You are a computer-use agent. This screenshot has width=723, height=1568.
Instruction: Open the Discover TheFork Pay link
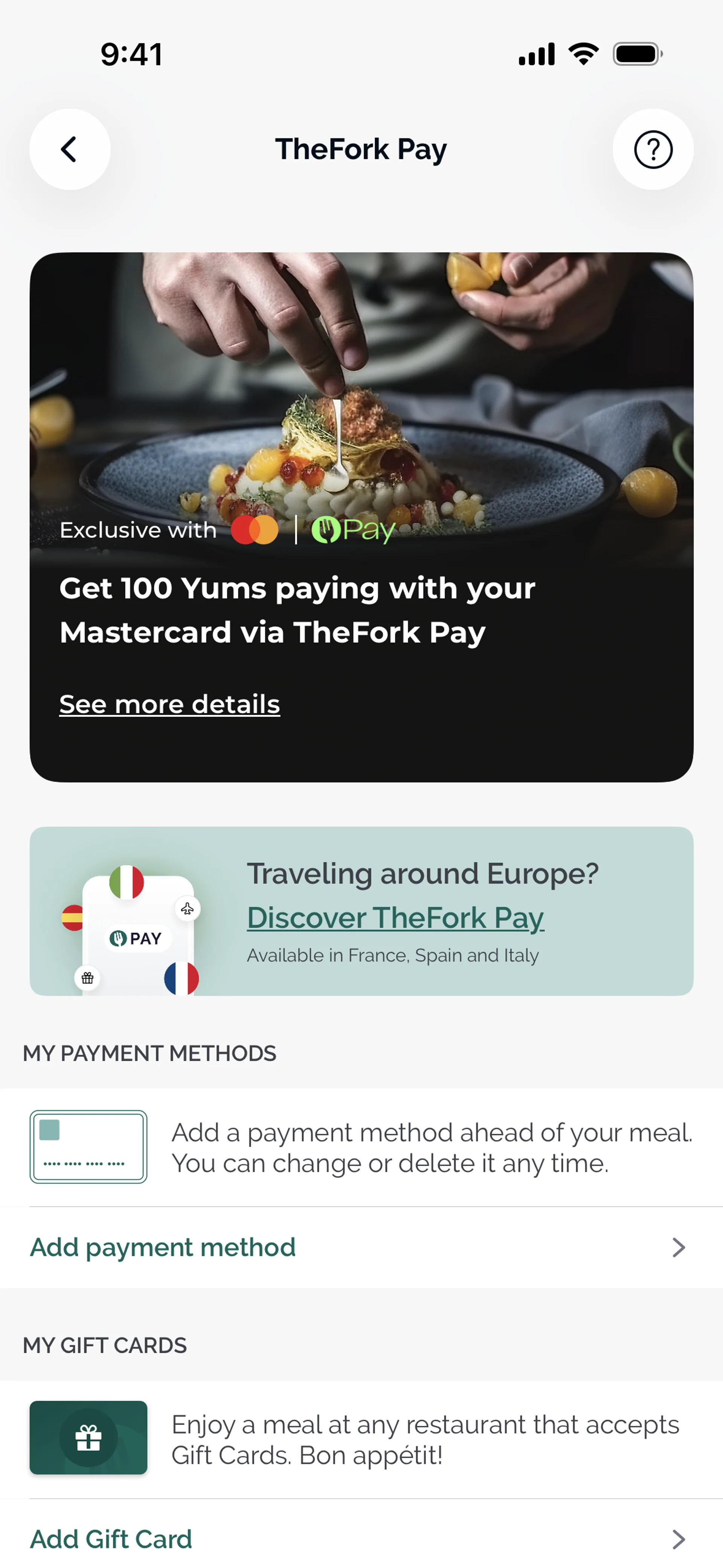[x=395, y=917]
